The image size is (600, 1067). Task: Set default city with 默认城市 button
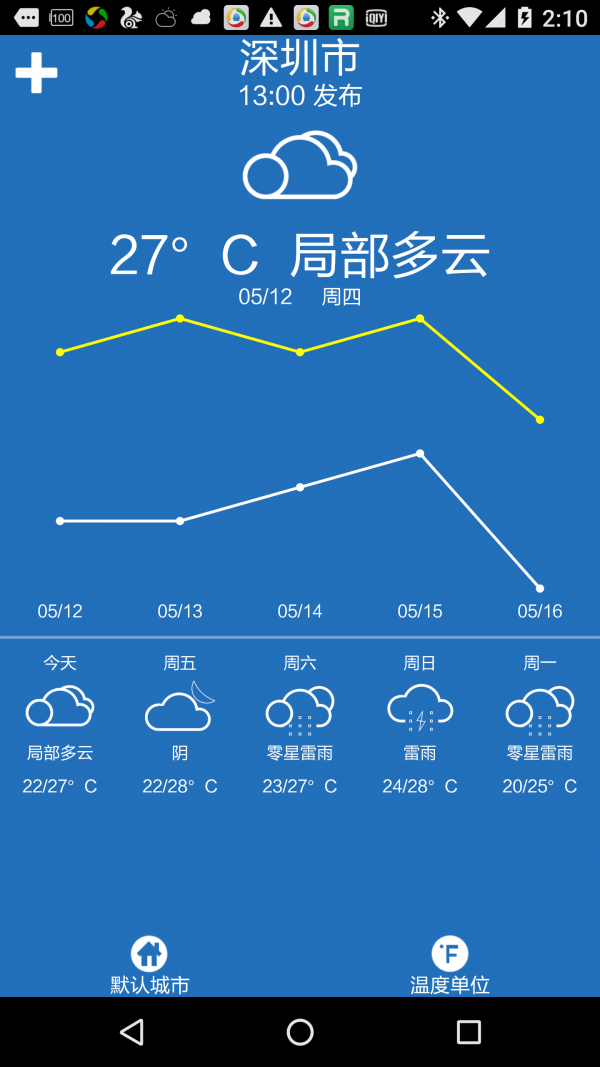click(x=149, y=965)
